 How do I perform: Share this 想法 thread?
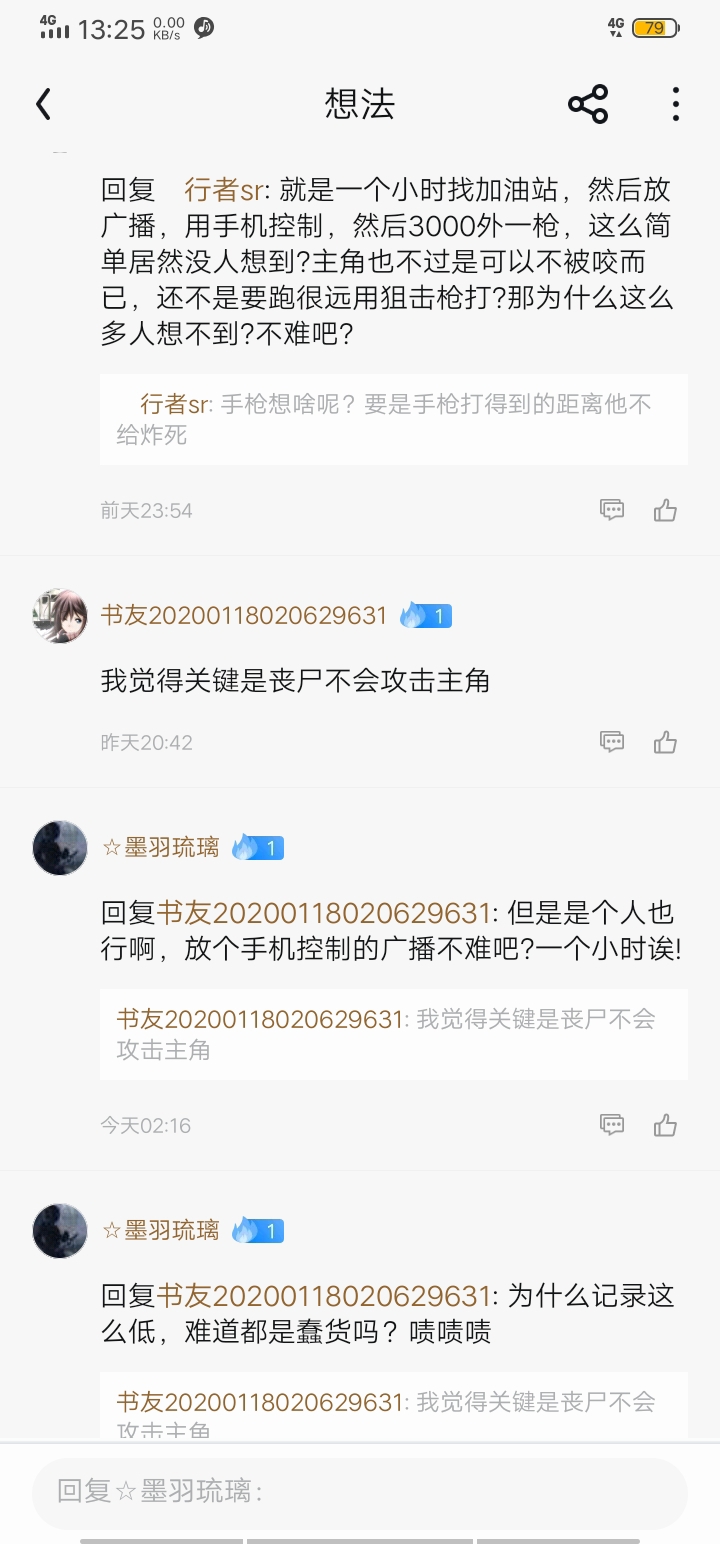588,104
